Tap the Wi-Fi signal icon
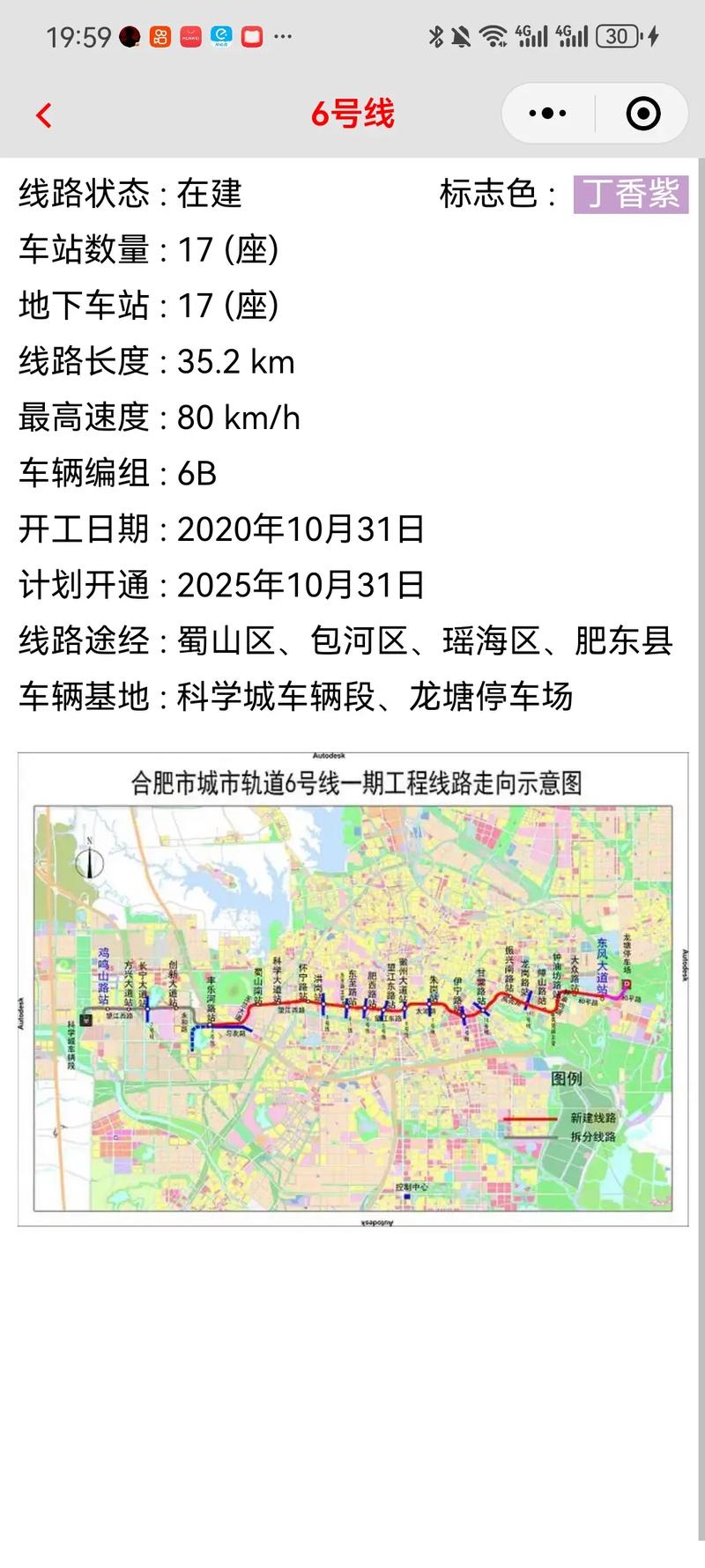The width and height of the screenshot is (705, 1568). (490, 36)
